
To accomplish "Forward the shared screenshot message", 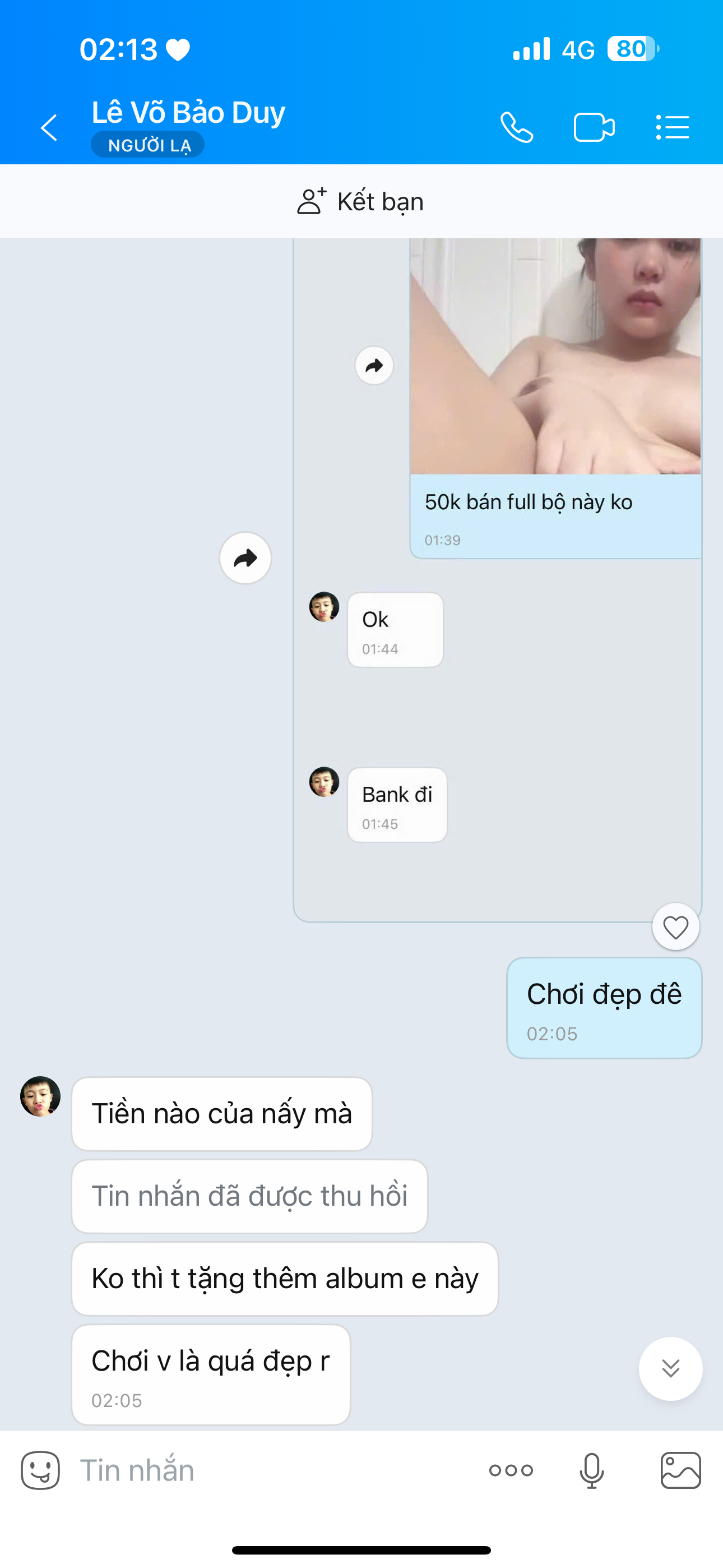I will click(245, 558).
